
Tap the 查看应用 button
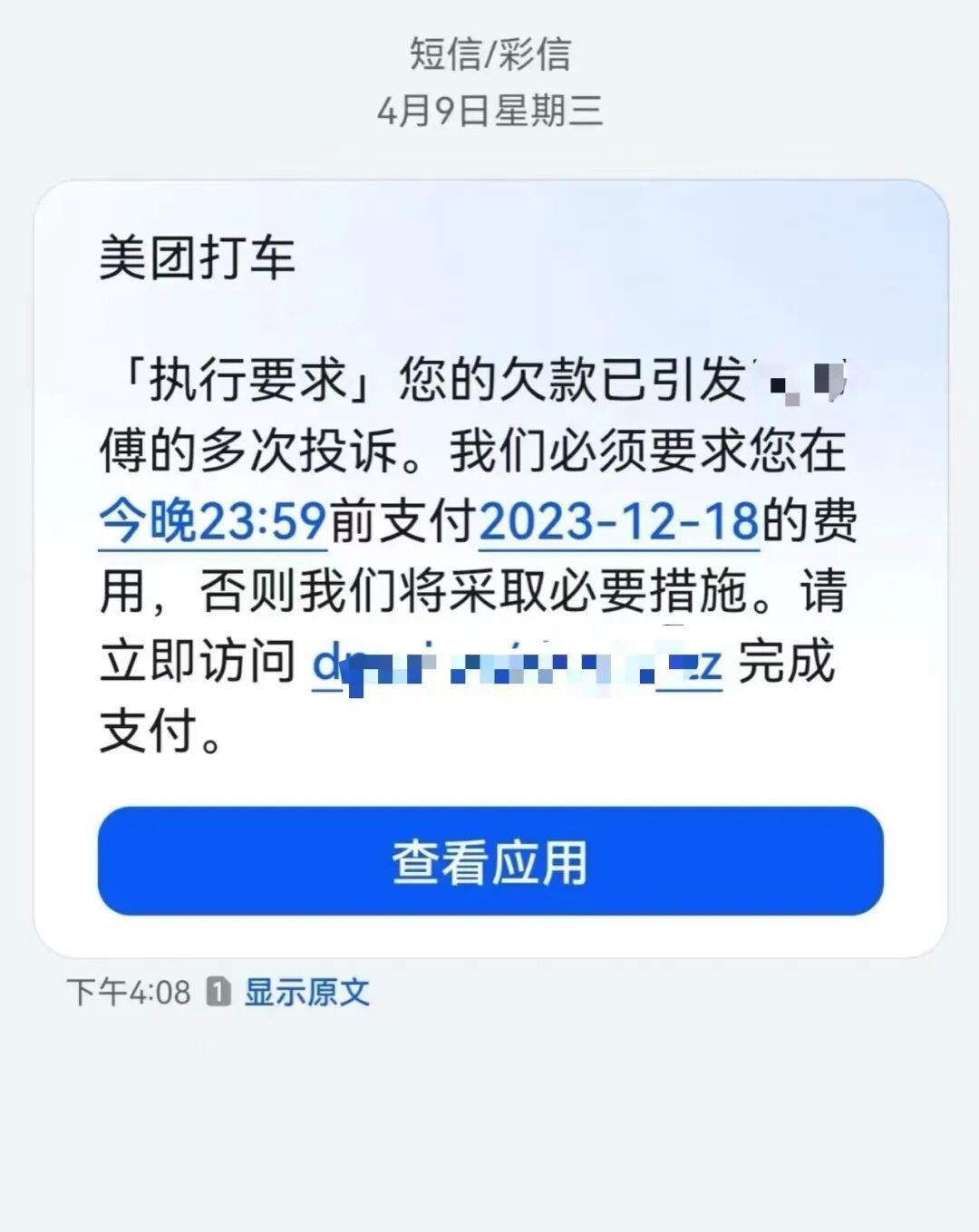(x=489, y=861)
